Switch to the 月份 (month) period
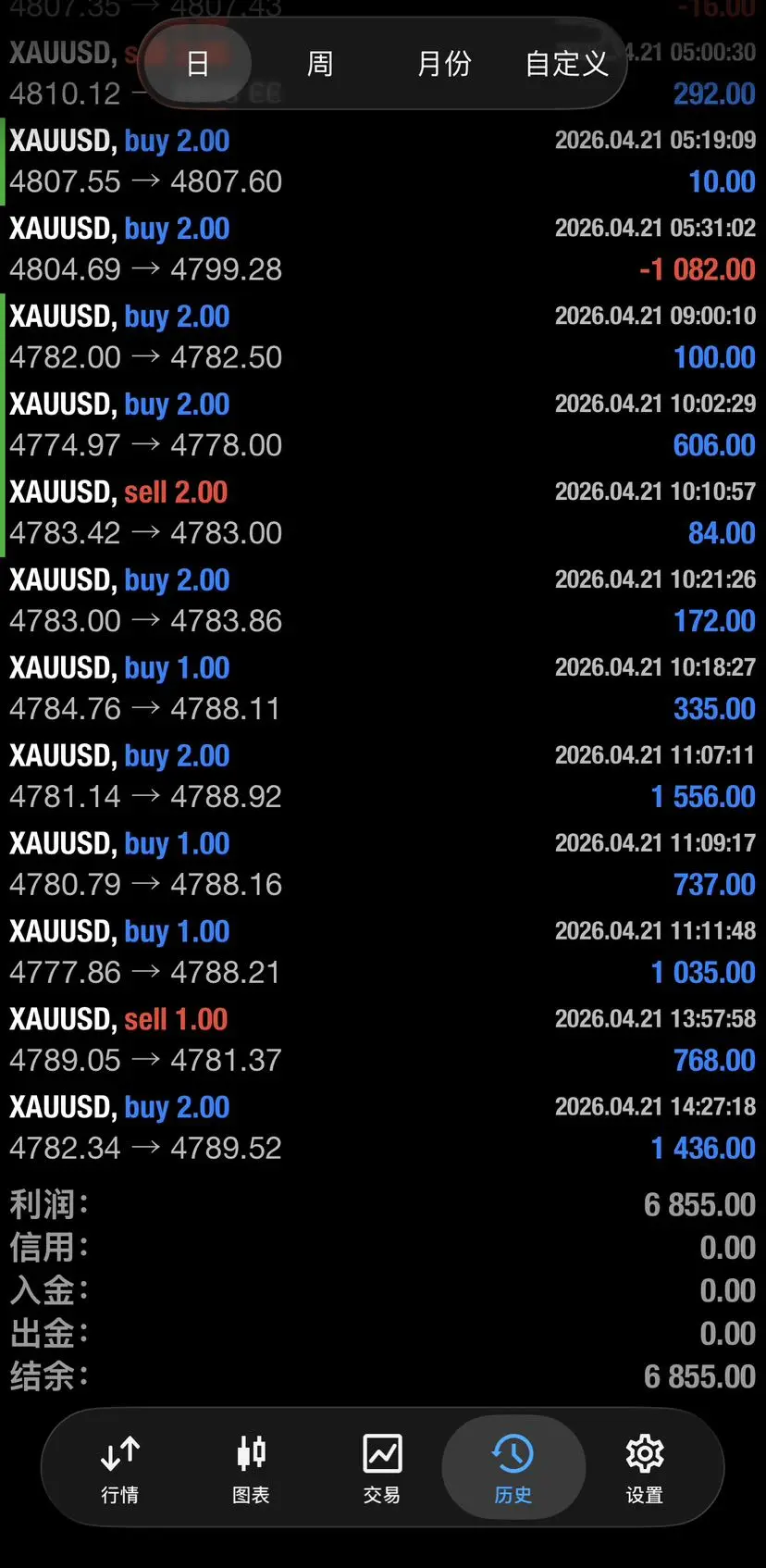 coord(444,64)
